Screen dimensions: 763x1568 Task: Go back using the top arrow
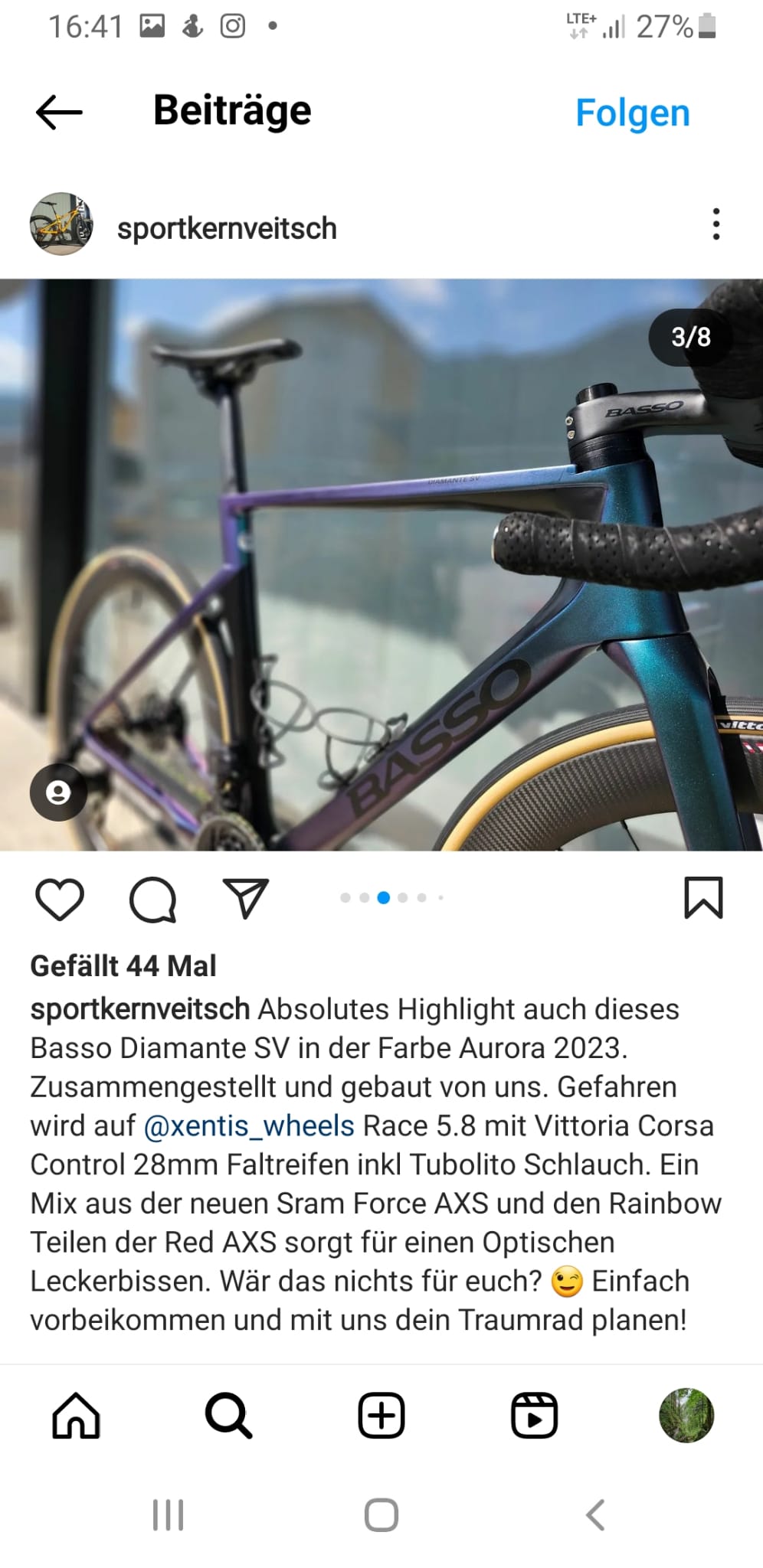click(x=59, y=113)
